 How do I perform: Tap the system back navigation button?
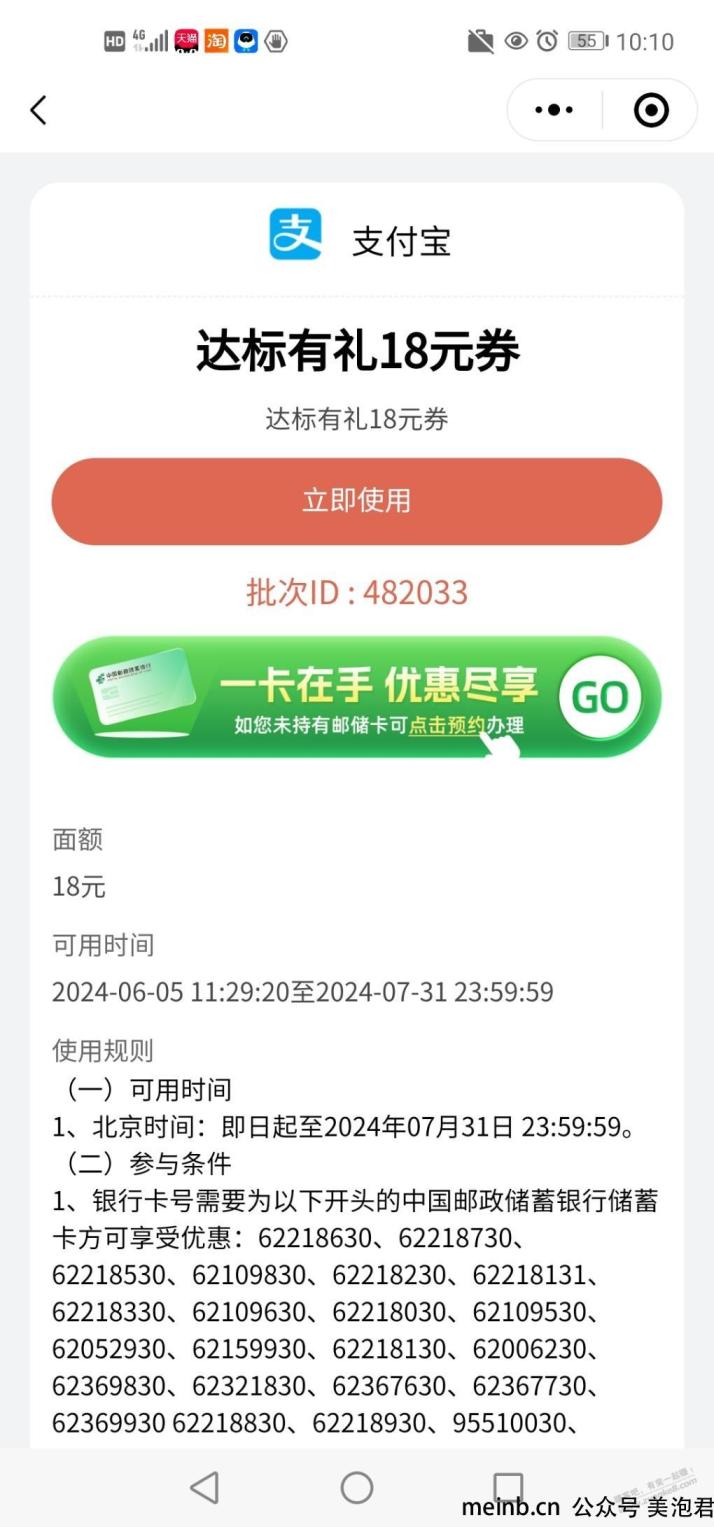(x=205, y=1487)
